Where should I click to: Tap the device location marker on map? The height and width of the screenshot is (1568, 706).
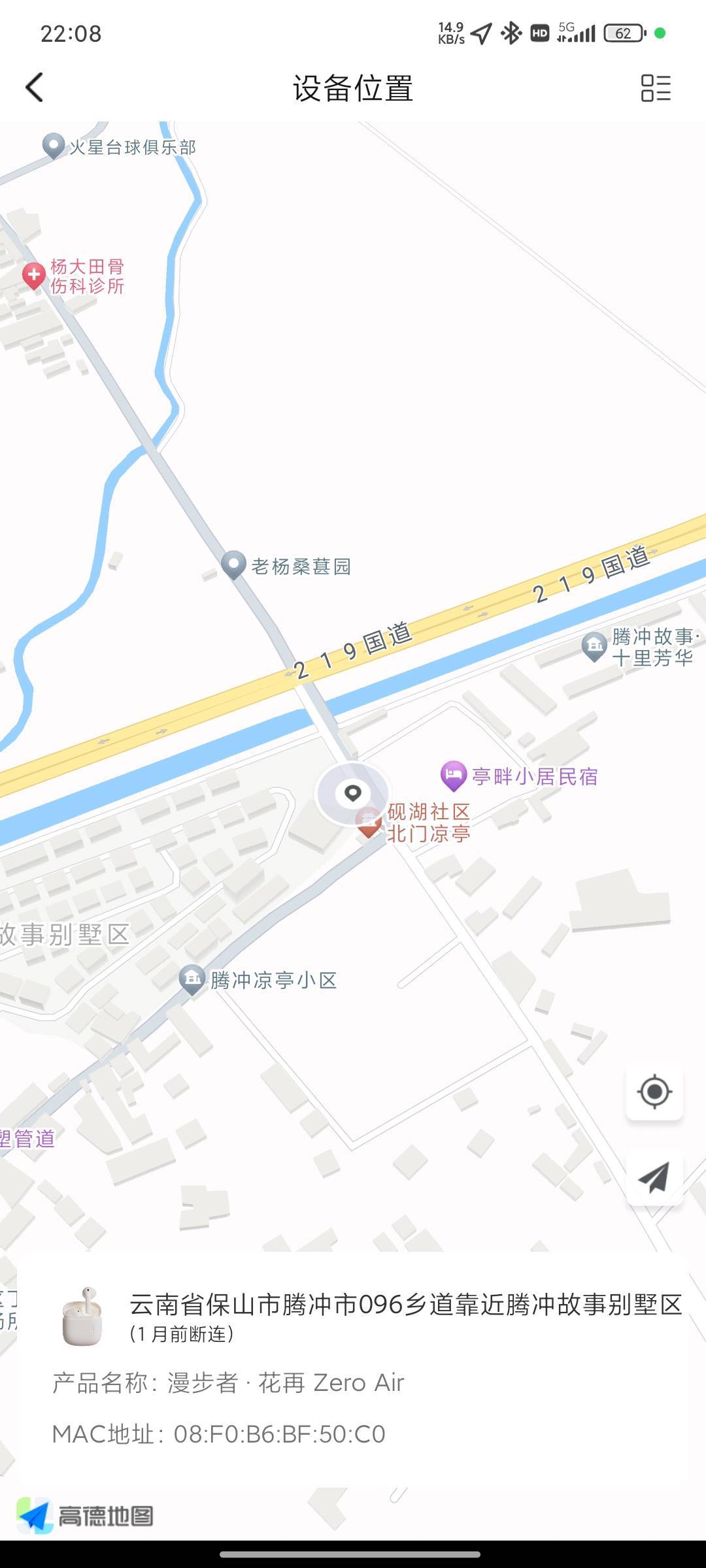(352, 793)
